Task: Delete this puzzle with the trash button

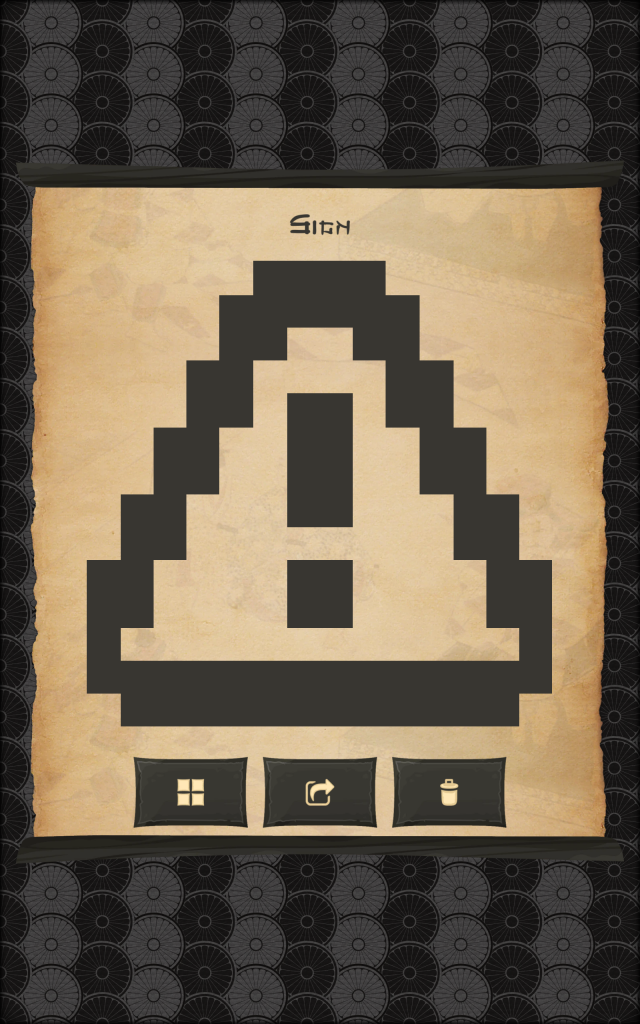Action: coord(449,793)
